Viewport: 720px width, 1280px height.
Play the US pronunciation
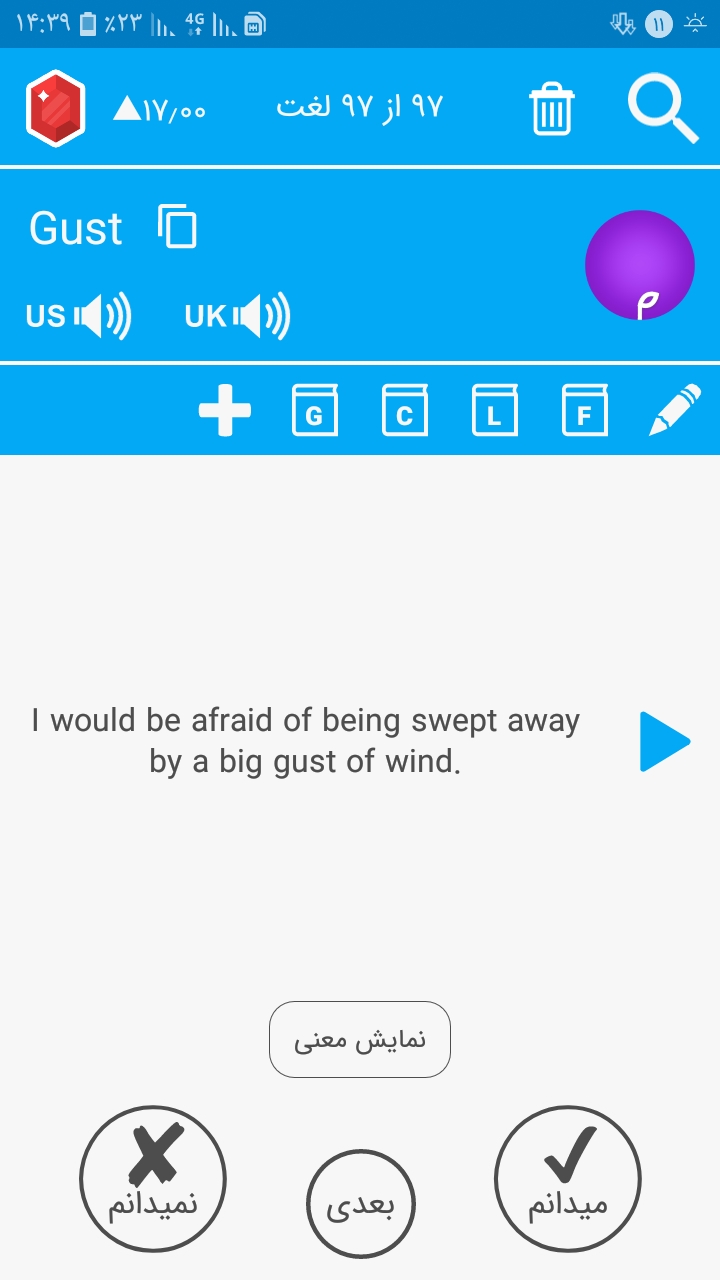(x=79, y=317)
